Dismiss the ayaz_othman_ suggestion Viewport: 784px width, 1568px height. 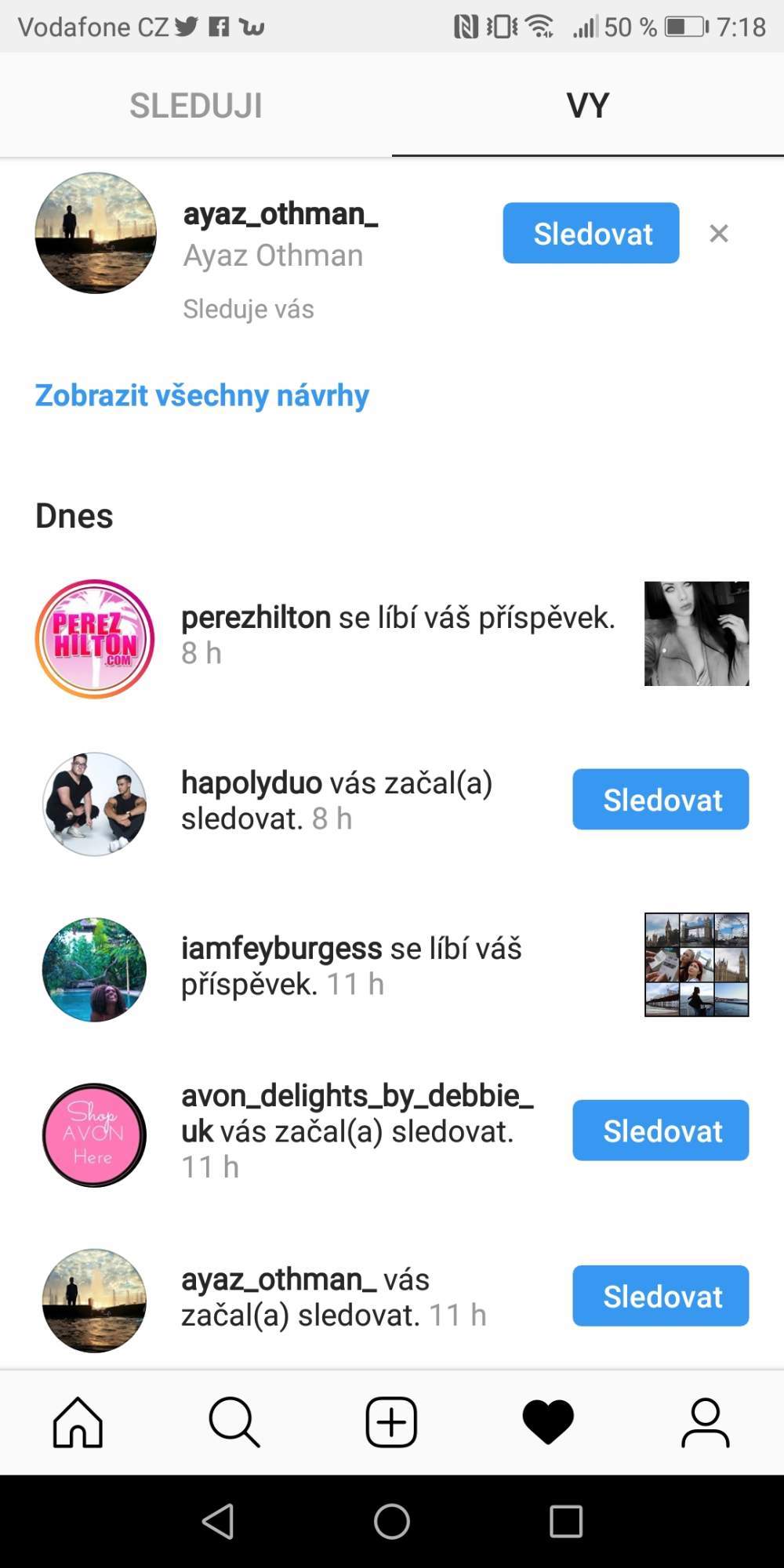[719, 234]
